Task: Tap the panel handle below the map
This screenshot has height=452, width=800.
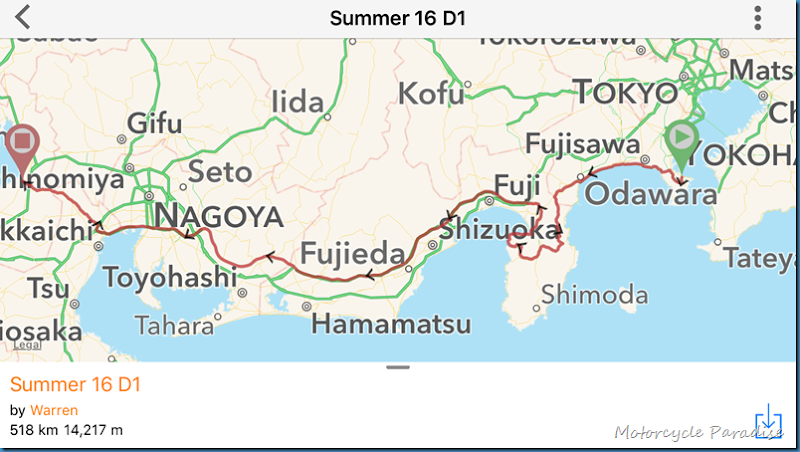Action: pos(398,367)
